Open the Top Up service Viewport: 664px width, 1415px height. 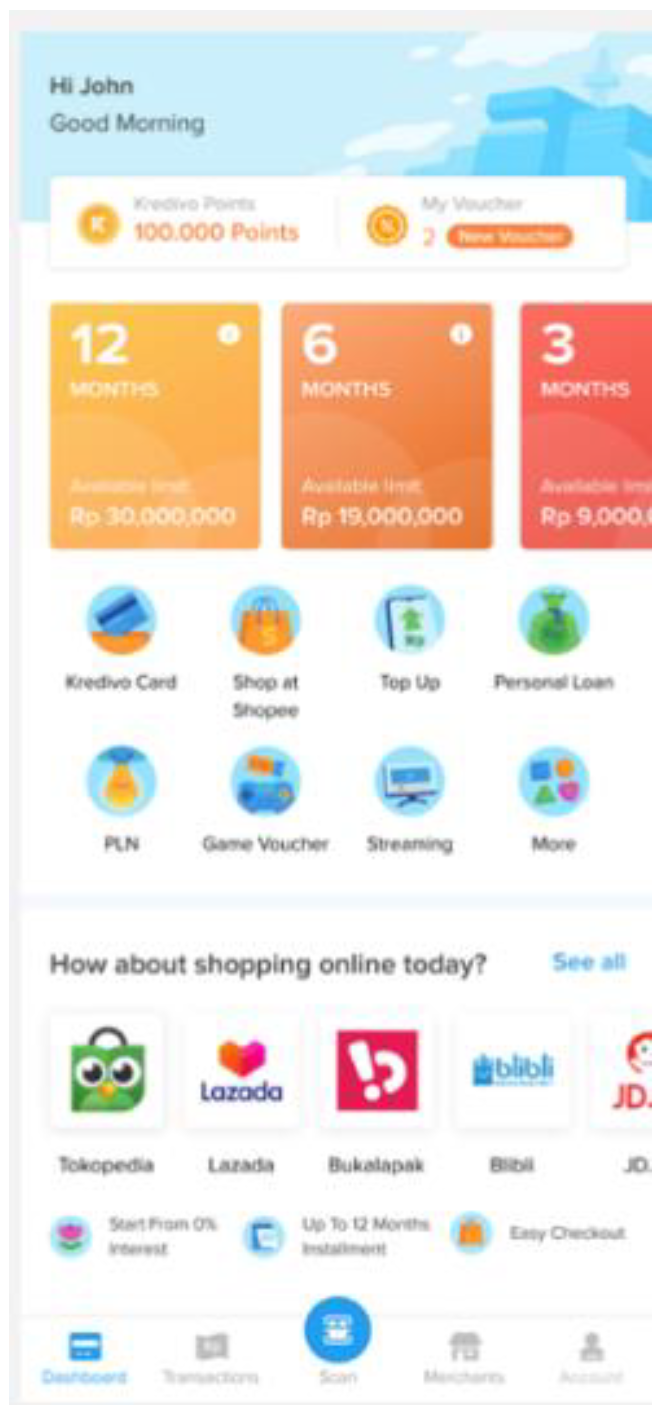pos(409,622)
